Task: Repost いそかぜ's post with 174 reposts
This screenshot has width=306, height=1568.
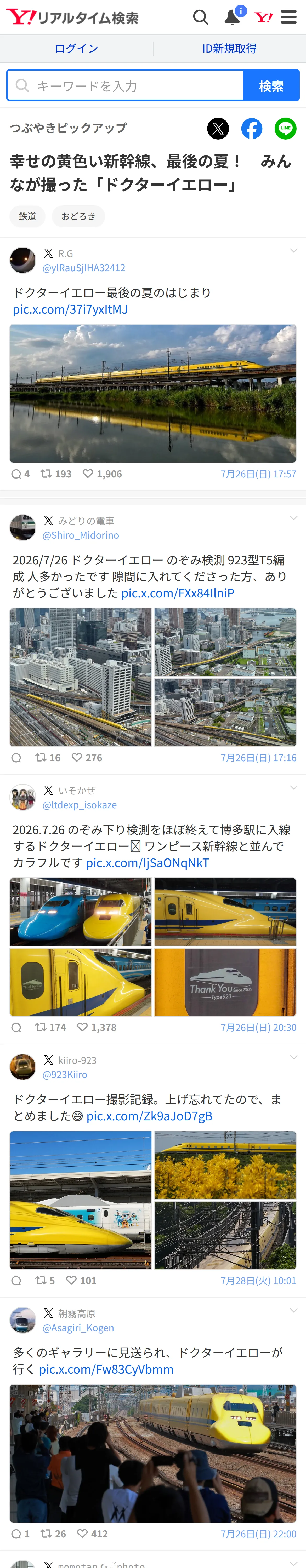Action: point(50,1028)
